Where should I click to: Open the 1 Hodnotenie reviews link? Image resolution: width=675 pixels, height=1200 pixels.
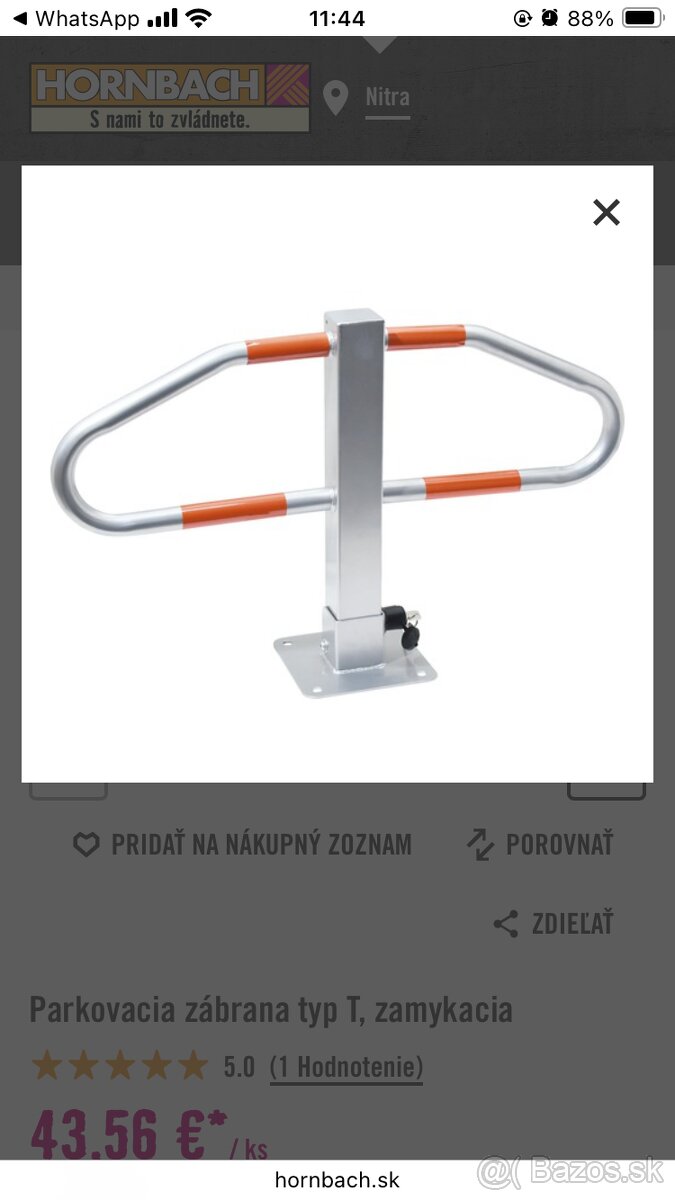(x=346, y=1066)
